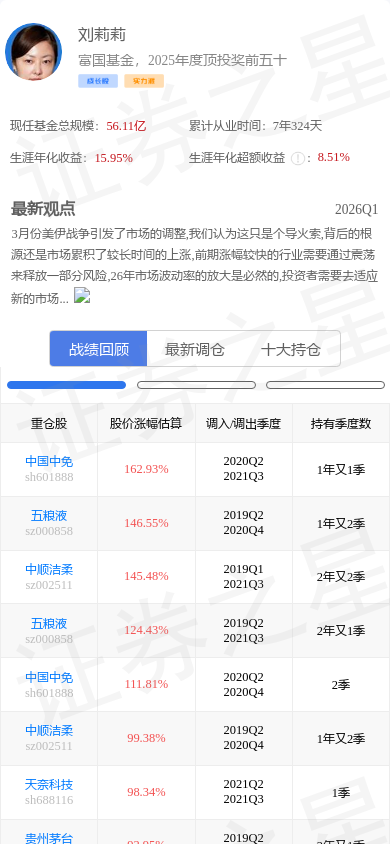Viewport: 390px width, 844px height.
Task: Open the 贵州茅台 stock link
Action: pos(49,838)
